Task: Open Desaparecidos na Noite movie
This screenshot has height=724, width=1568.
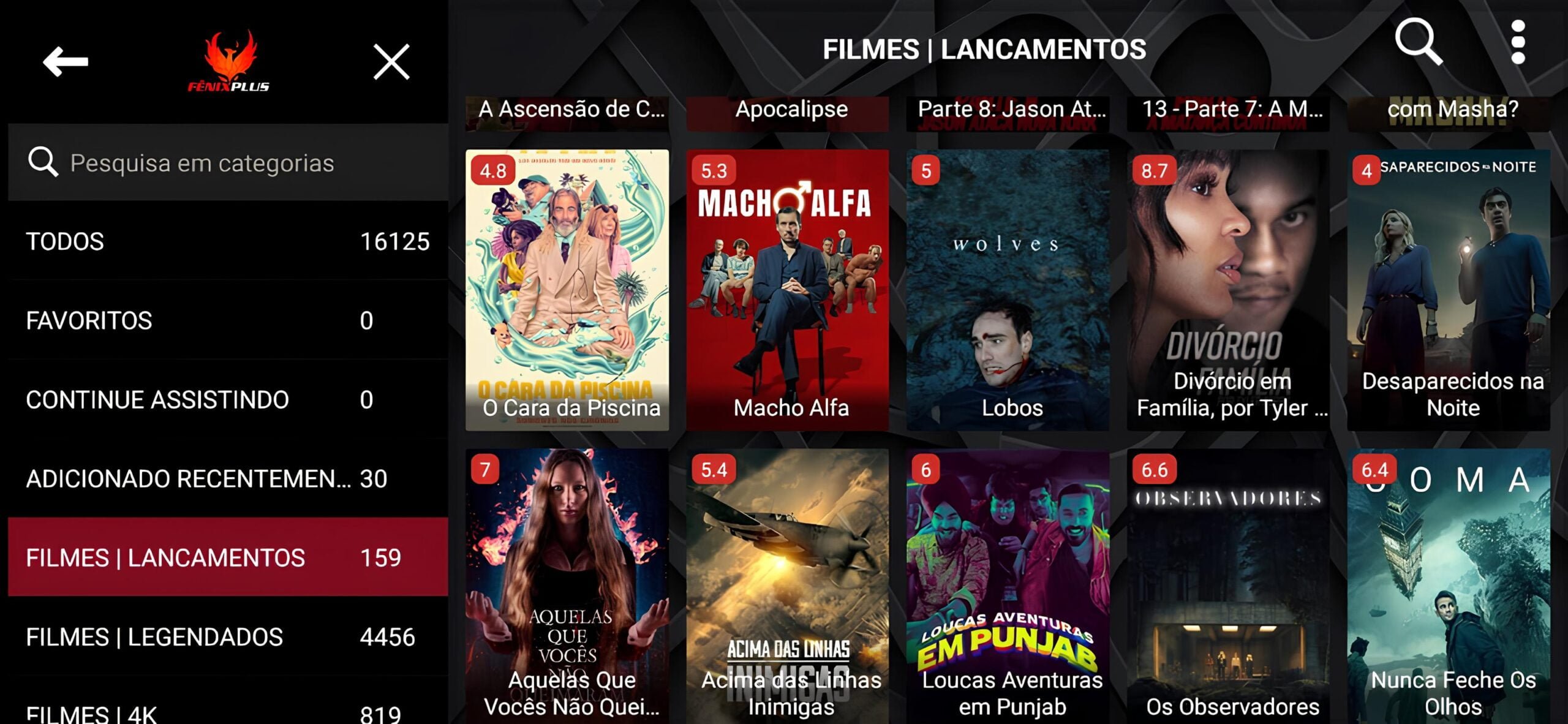Action: 1449,290
